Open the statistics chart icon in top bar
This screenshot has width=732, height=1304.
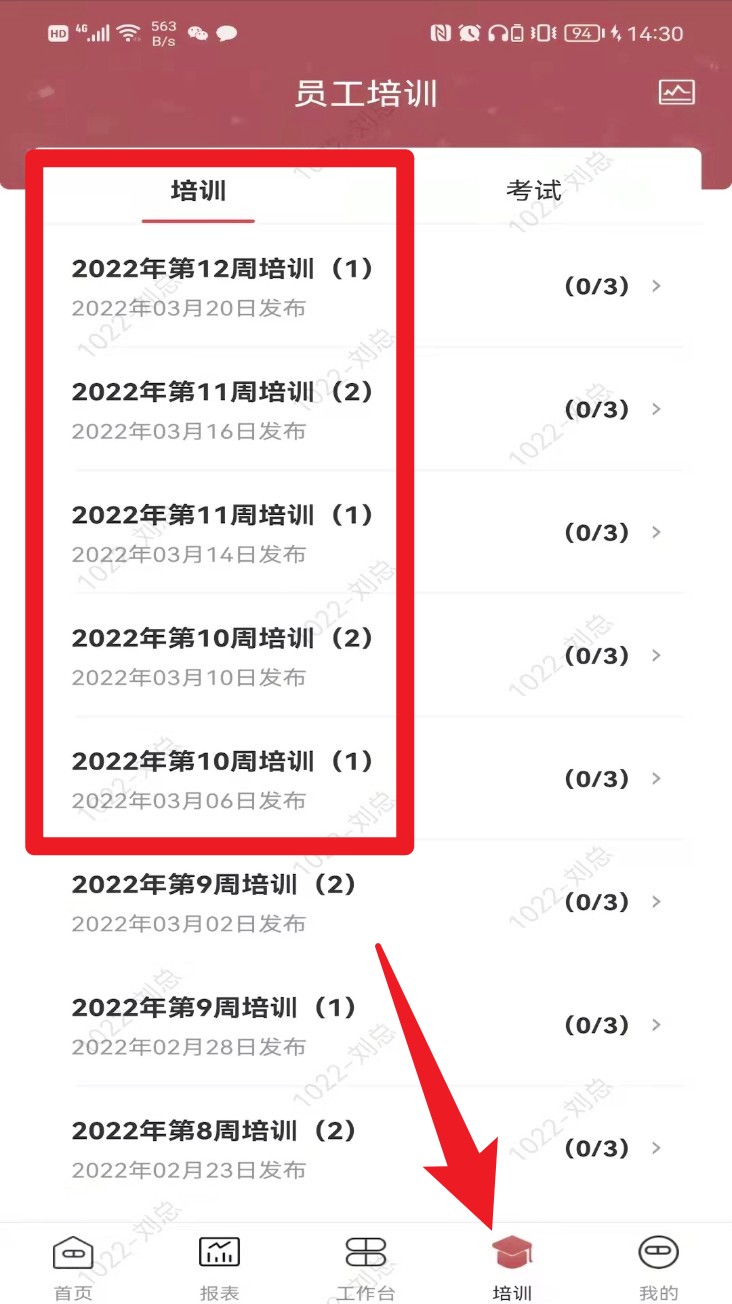675,92
